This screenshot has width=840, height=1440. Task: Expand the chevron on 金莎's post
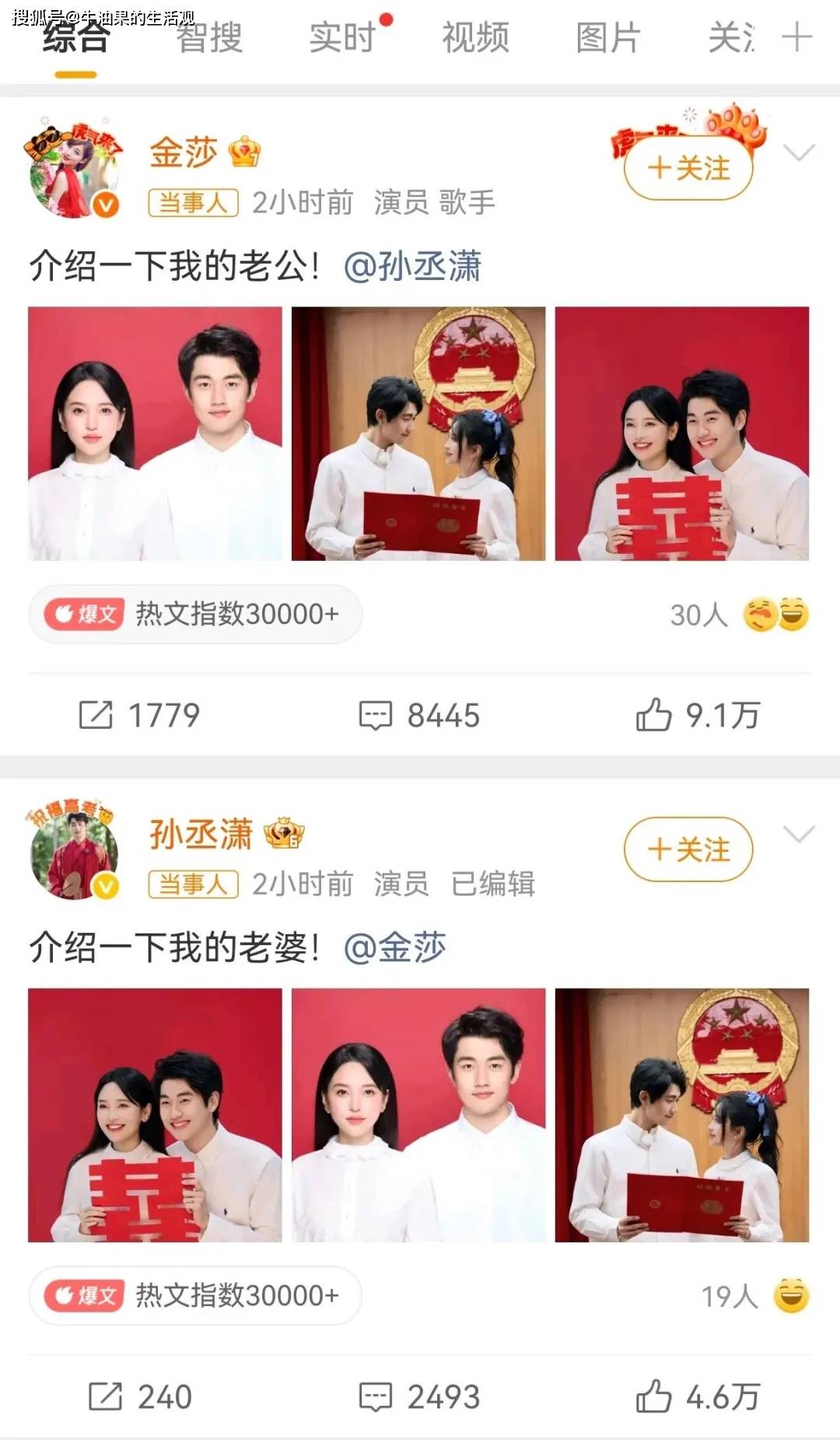pyautogui.click(x=798, y=154)
